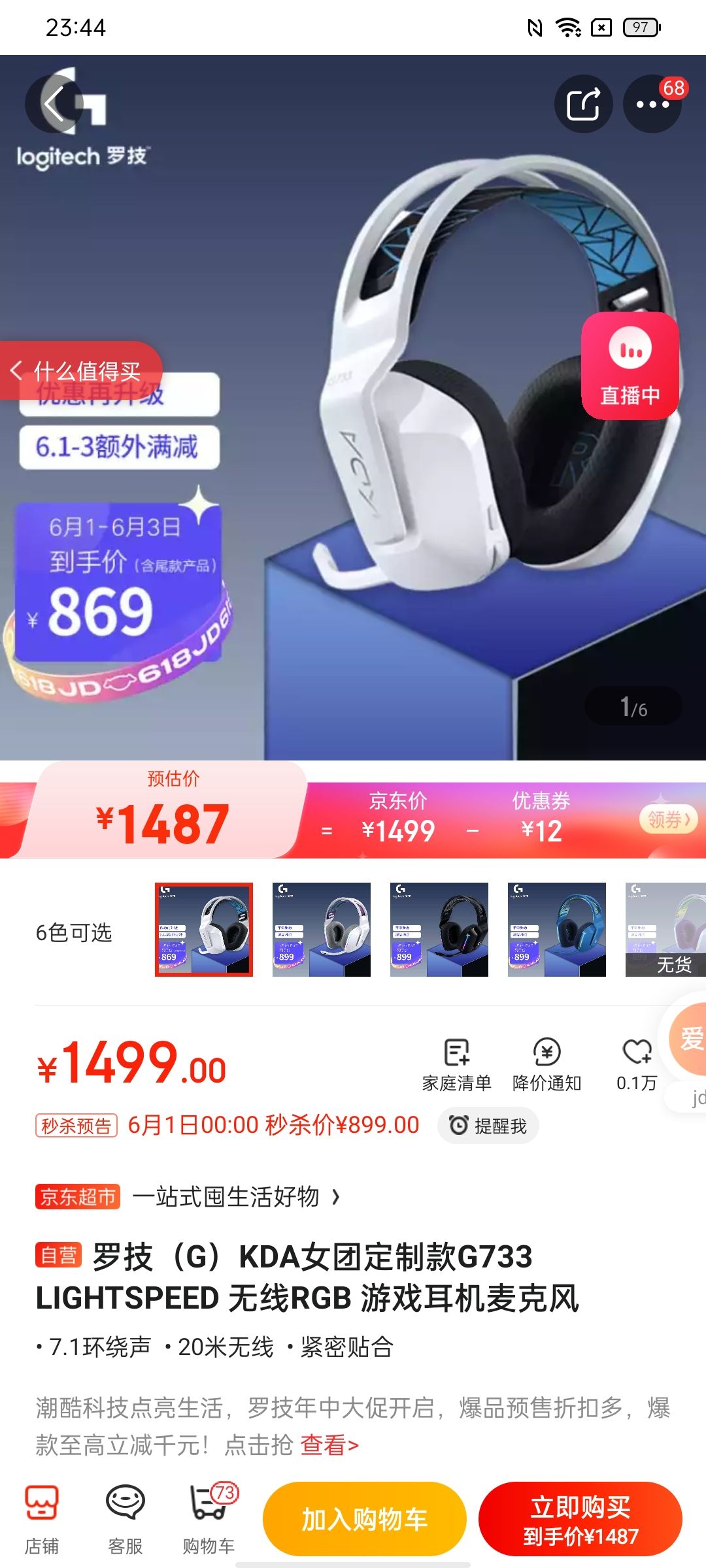Screen dimensions: 706x1568
Task: Tap 立即购买 buy now button
Action: pos(580,1519)
